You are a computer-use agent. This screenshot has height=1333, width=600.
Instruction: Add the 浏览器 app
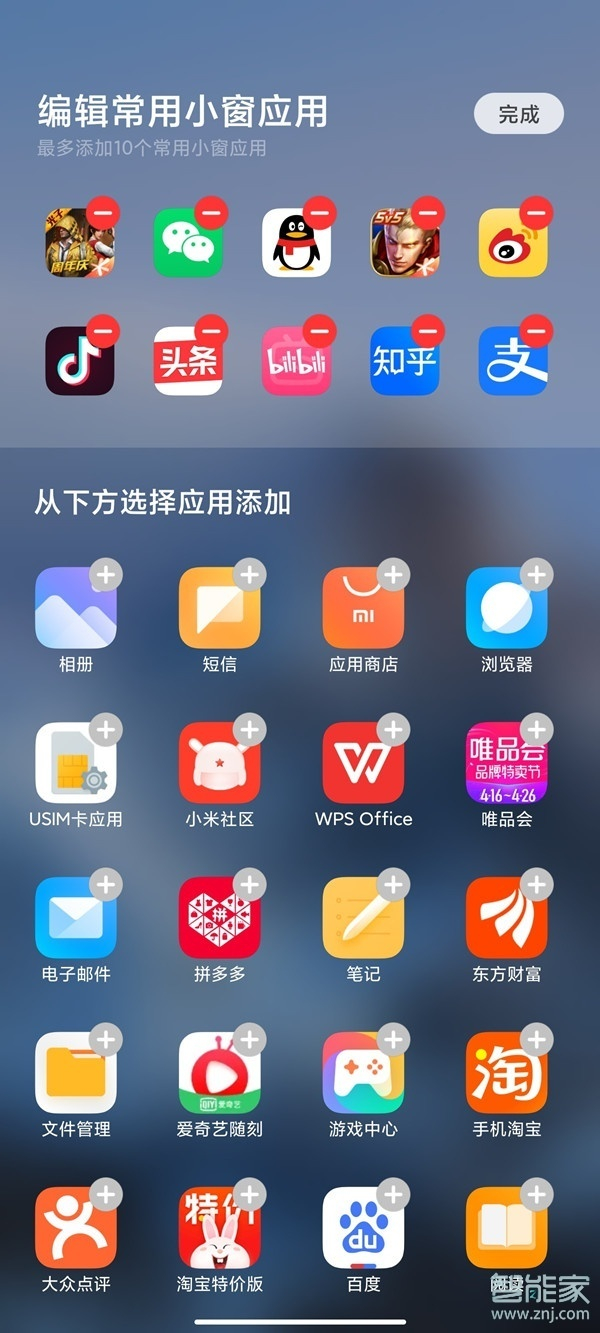click(x=537, y=575)
